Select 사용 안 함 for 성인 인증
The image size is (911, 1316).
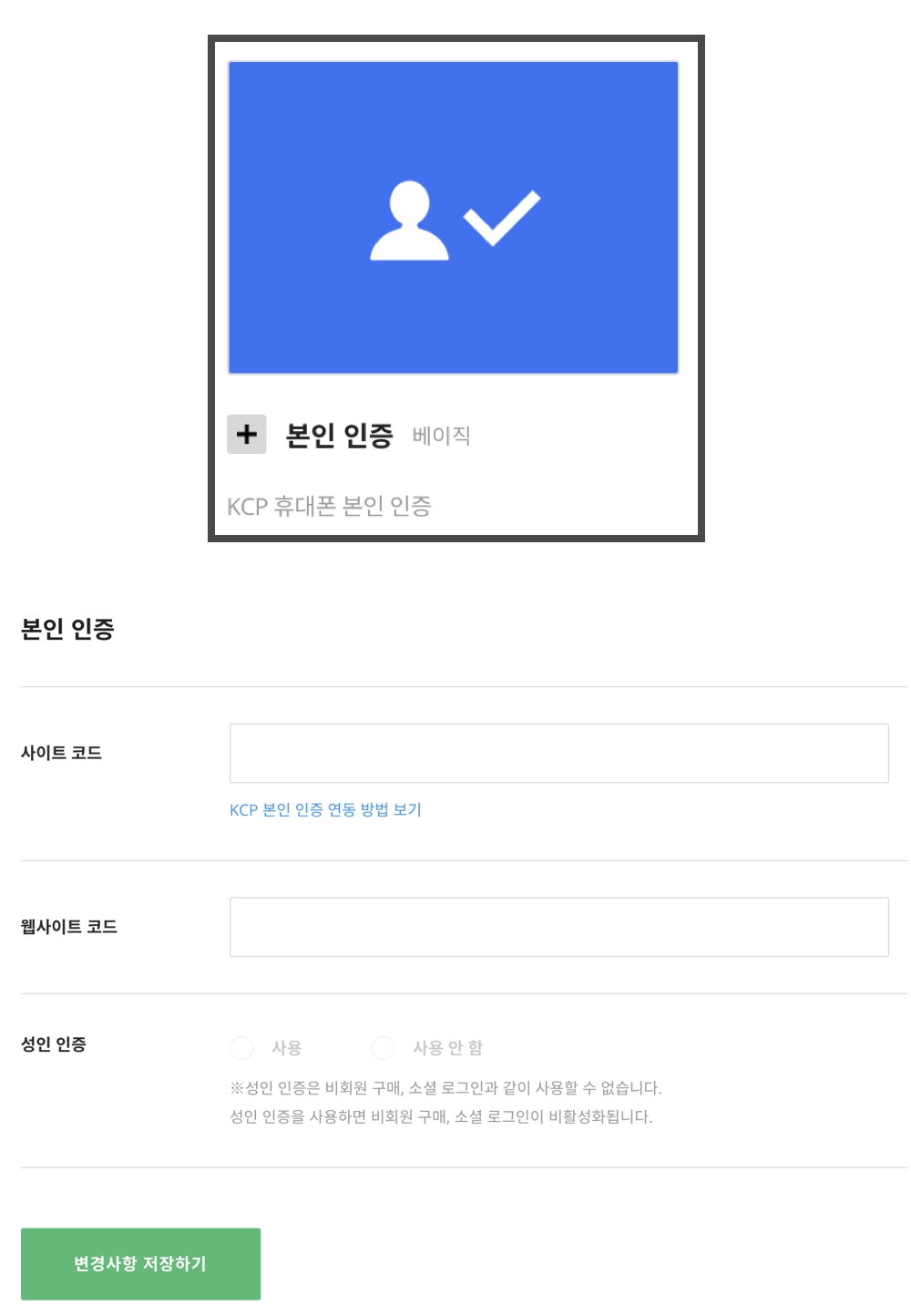pyautogui.click(x=384, y=1048)
